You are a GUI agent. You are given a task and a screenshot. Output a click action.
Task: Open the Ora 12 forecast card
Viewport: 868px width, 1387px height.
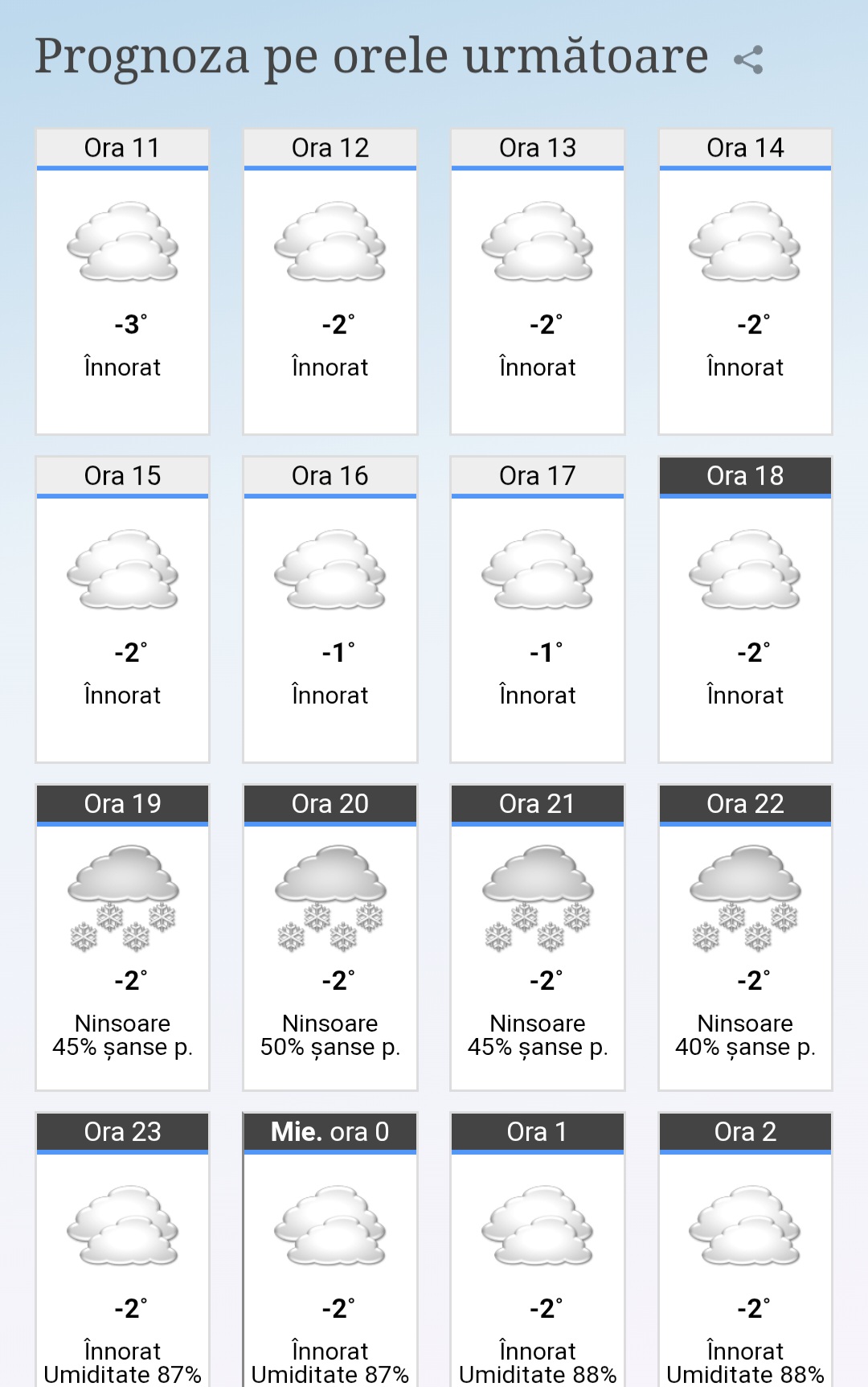coord(330,281)
